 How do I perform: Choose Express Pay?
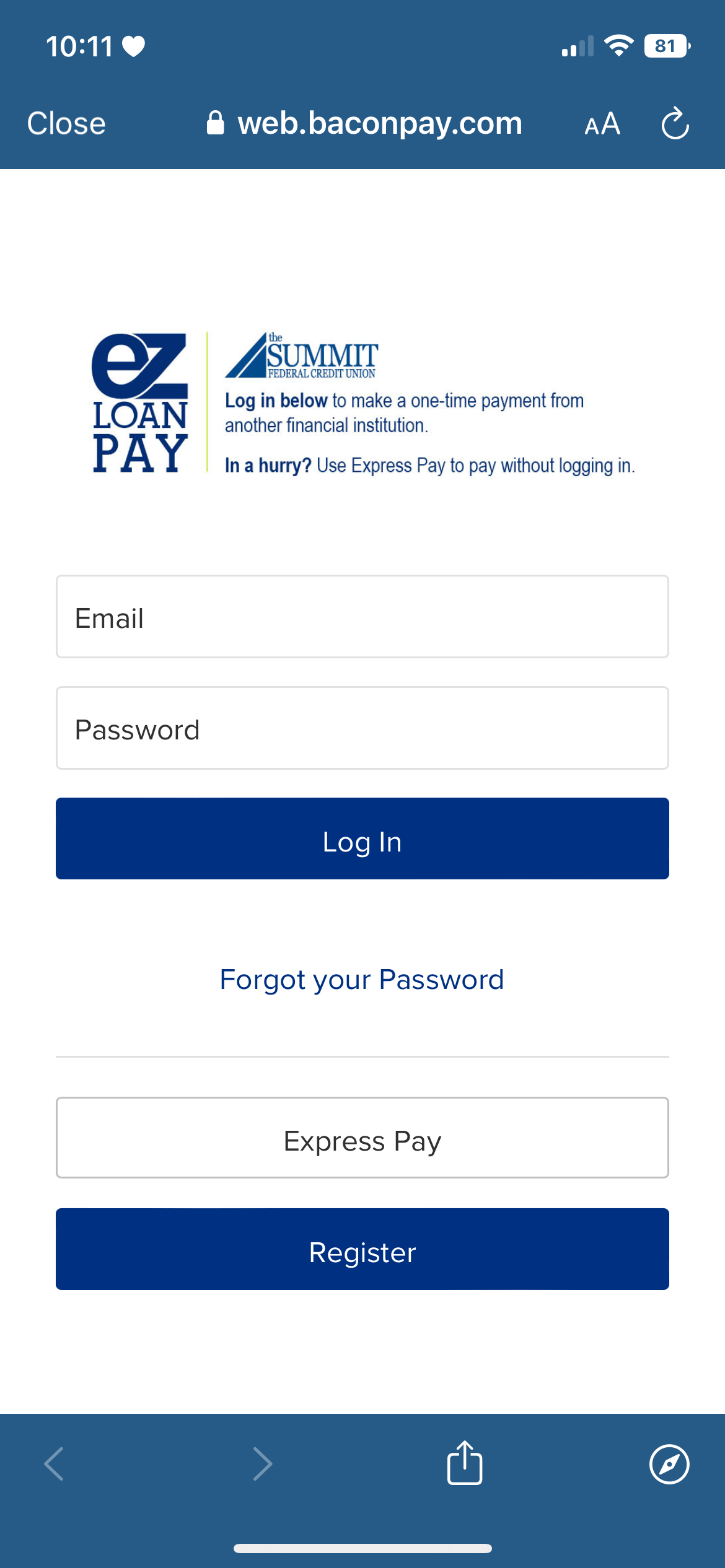[362, 1138]
